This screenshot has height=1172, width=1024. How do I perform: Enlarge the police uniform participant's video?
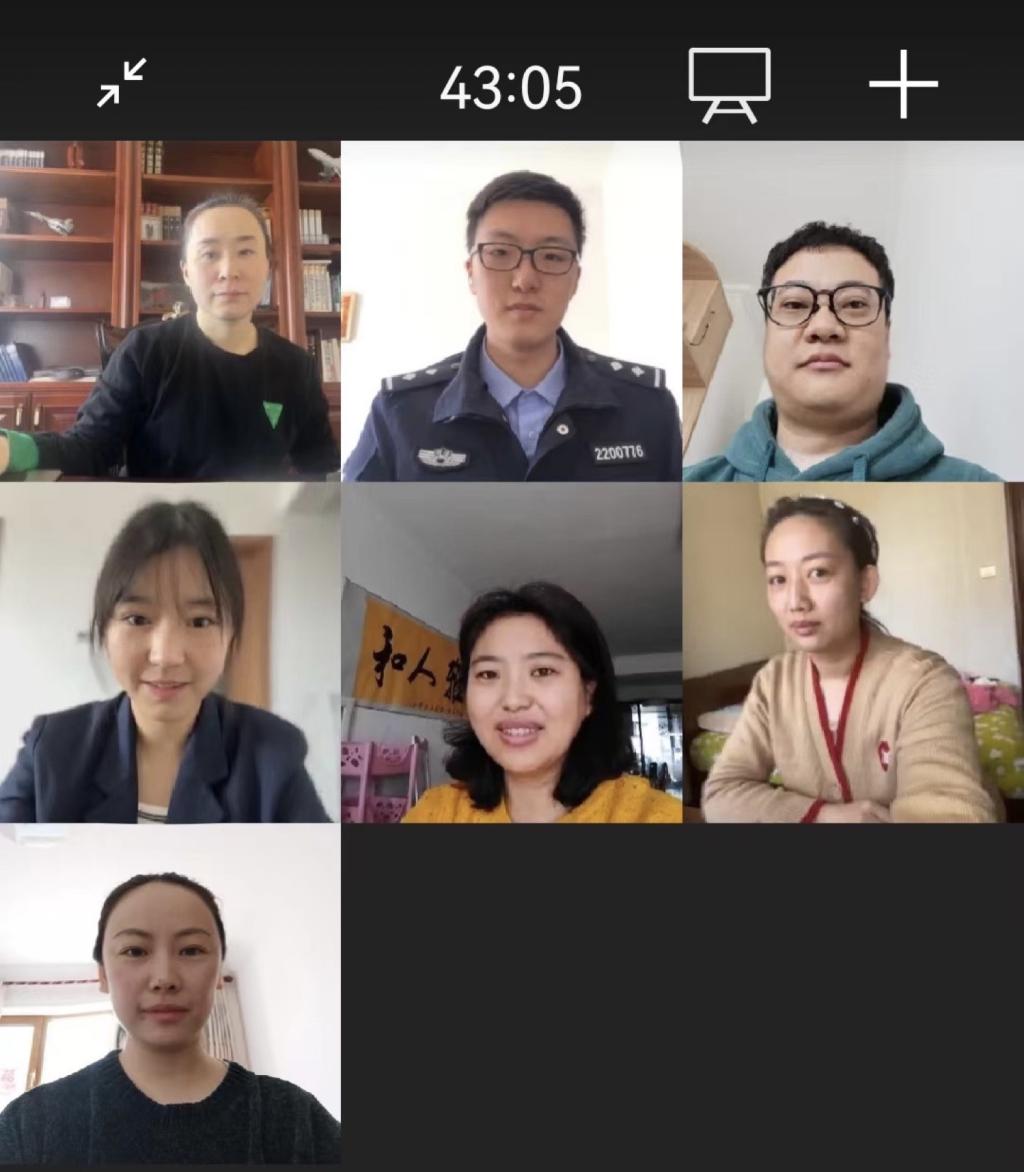point(511,311)
